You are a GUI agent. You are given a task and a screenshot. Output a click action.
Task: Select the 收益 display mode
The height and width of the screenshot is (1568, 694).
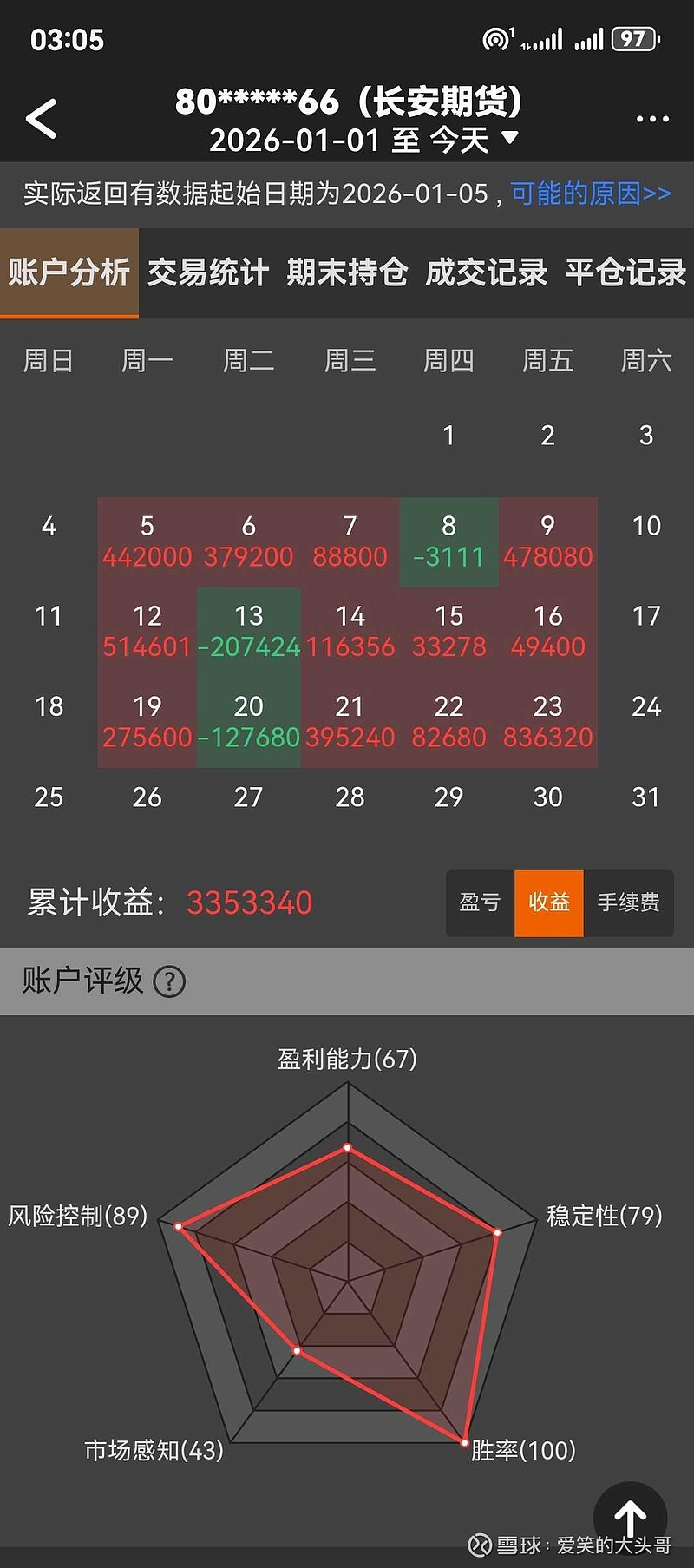tap(549, 902)
